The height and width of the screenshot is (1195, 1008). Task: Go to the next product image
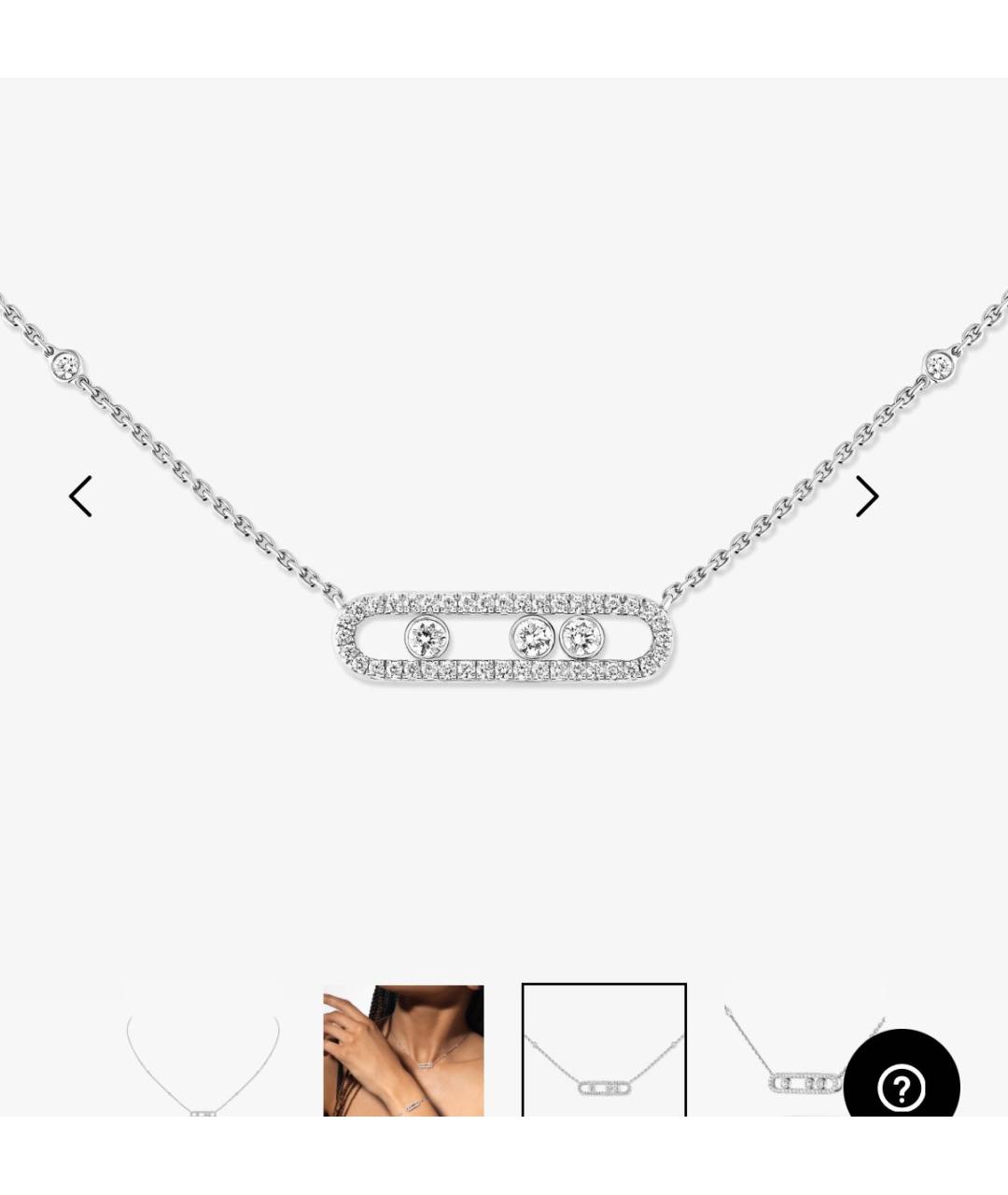[x=867, y=496]
